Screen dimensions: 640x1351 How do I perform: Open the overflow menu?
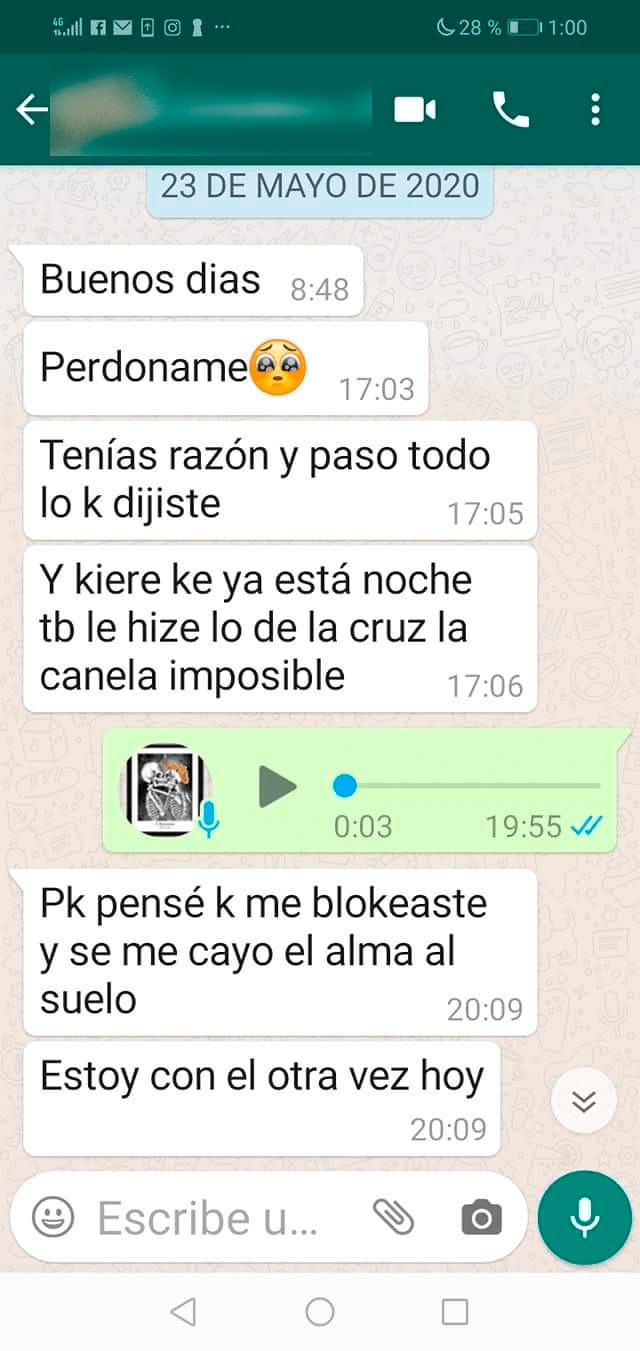(595, 110)
